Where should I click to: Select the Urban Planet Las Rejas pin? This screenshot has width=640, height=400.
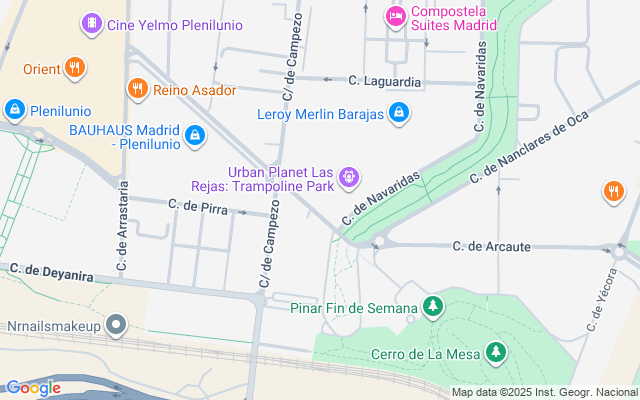(349, 178)
